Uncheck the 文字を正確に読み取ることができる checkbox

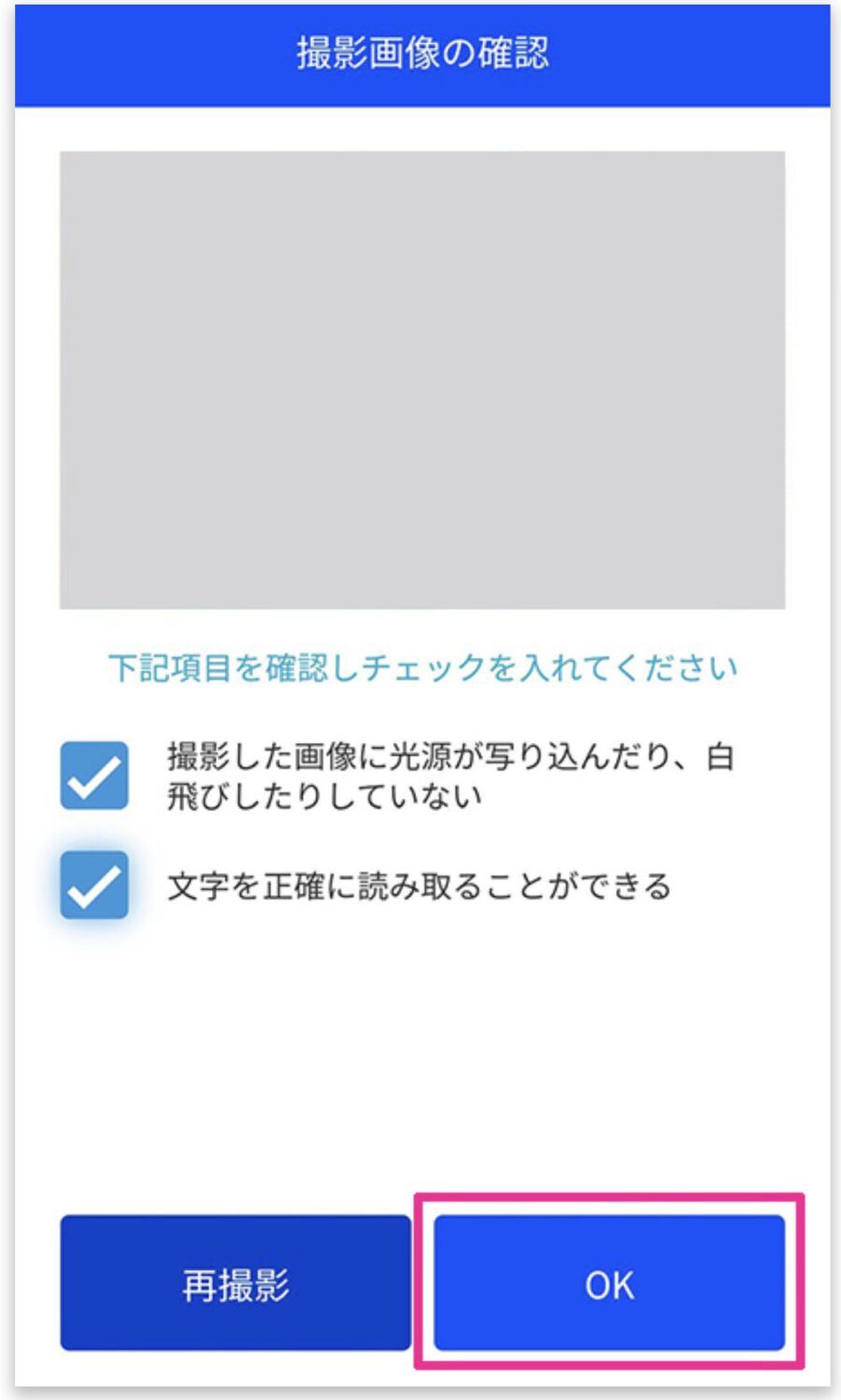[94, 884]
